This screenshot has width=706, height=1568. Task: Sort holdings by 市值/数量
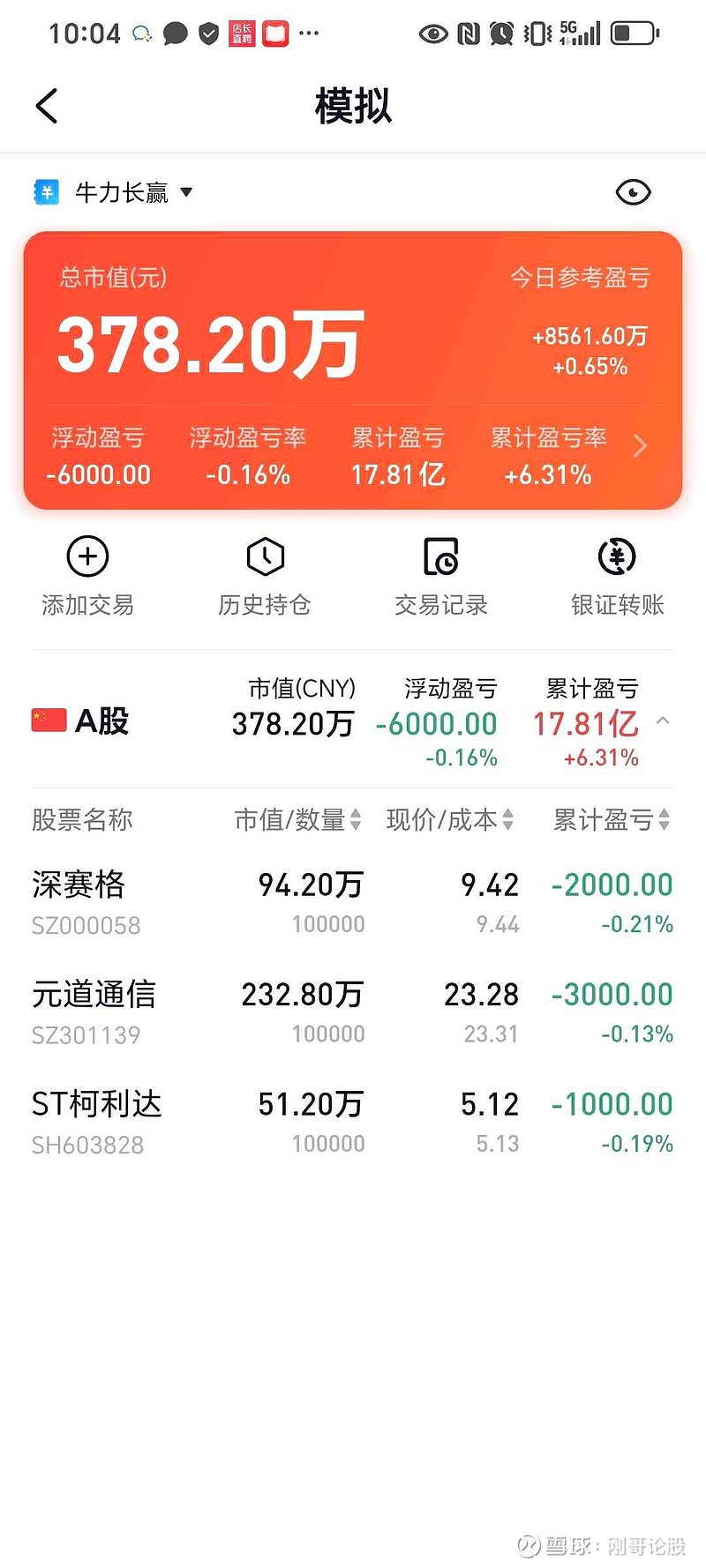point(297,820)
